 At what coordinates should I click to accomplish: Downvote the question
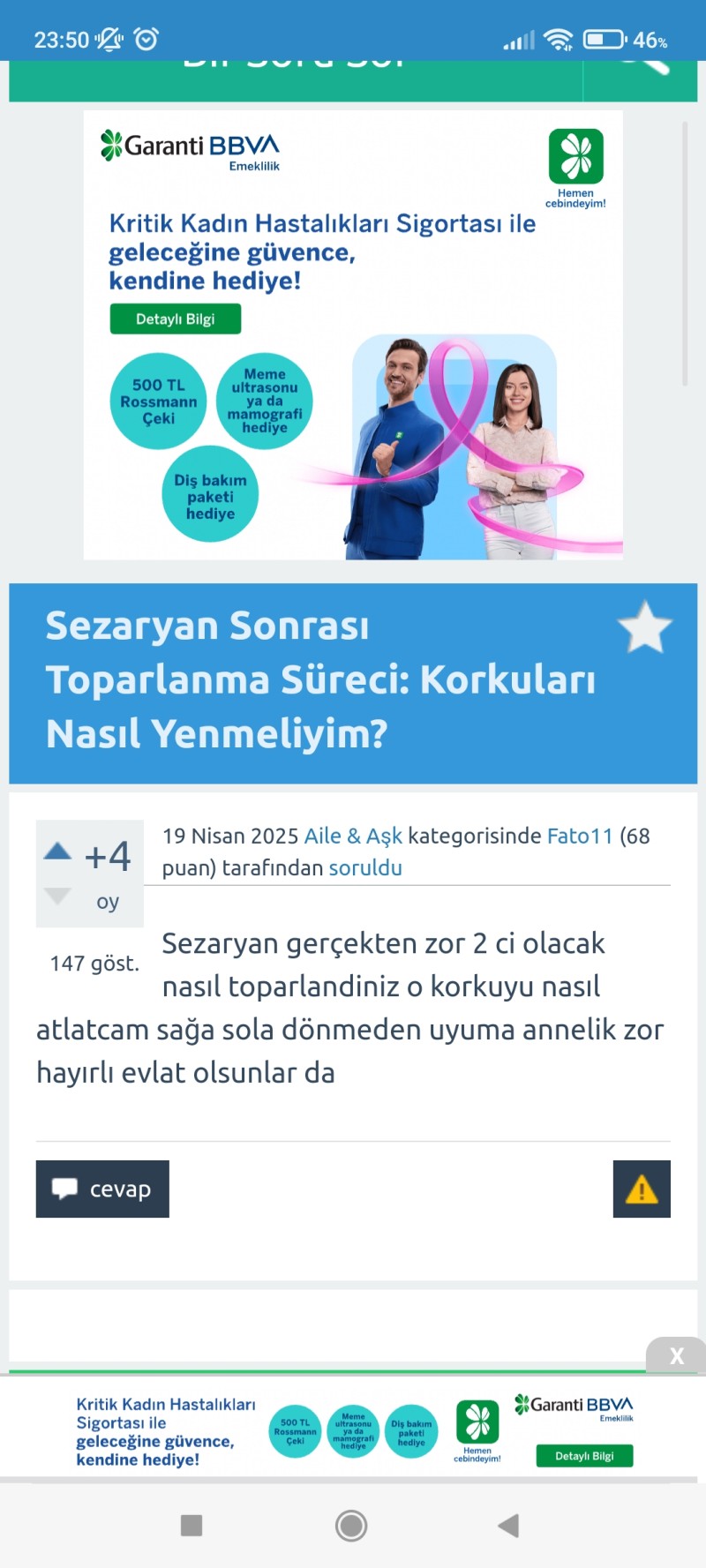pos(57,897)
